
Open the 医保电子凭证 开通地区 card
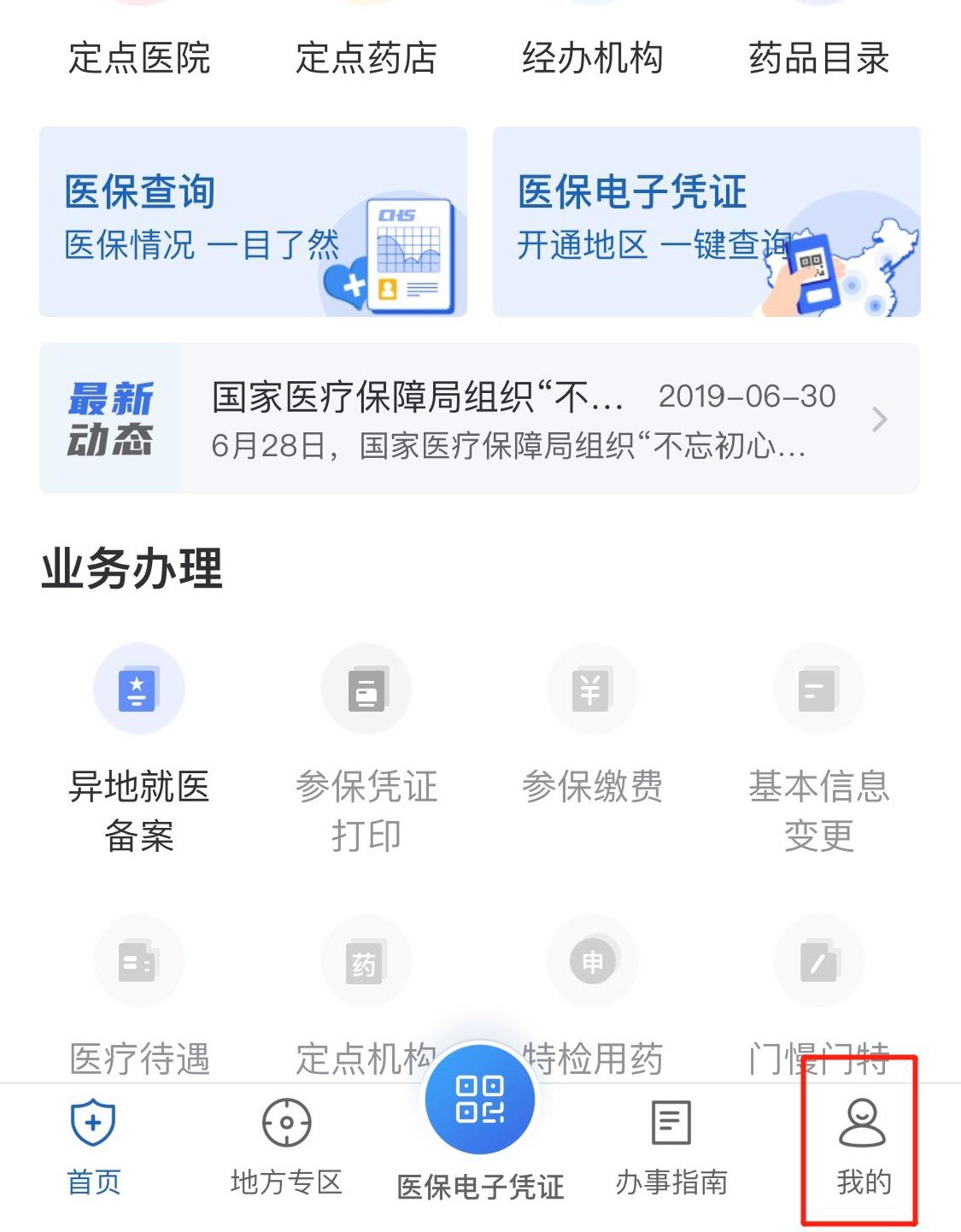point(706,221)
